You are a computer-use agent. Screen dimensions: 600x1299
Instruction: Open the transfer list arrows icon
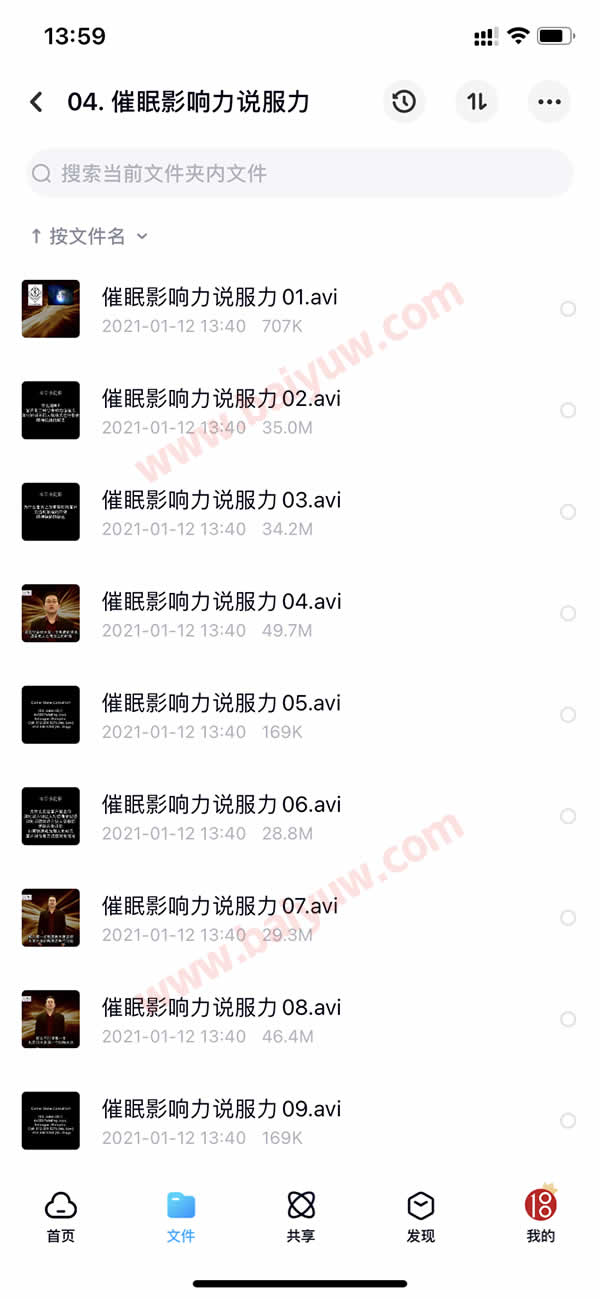coord(477,102)
